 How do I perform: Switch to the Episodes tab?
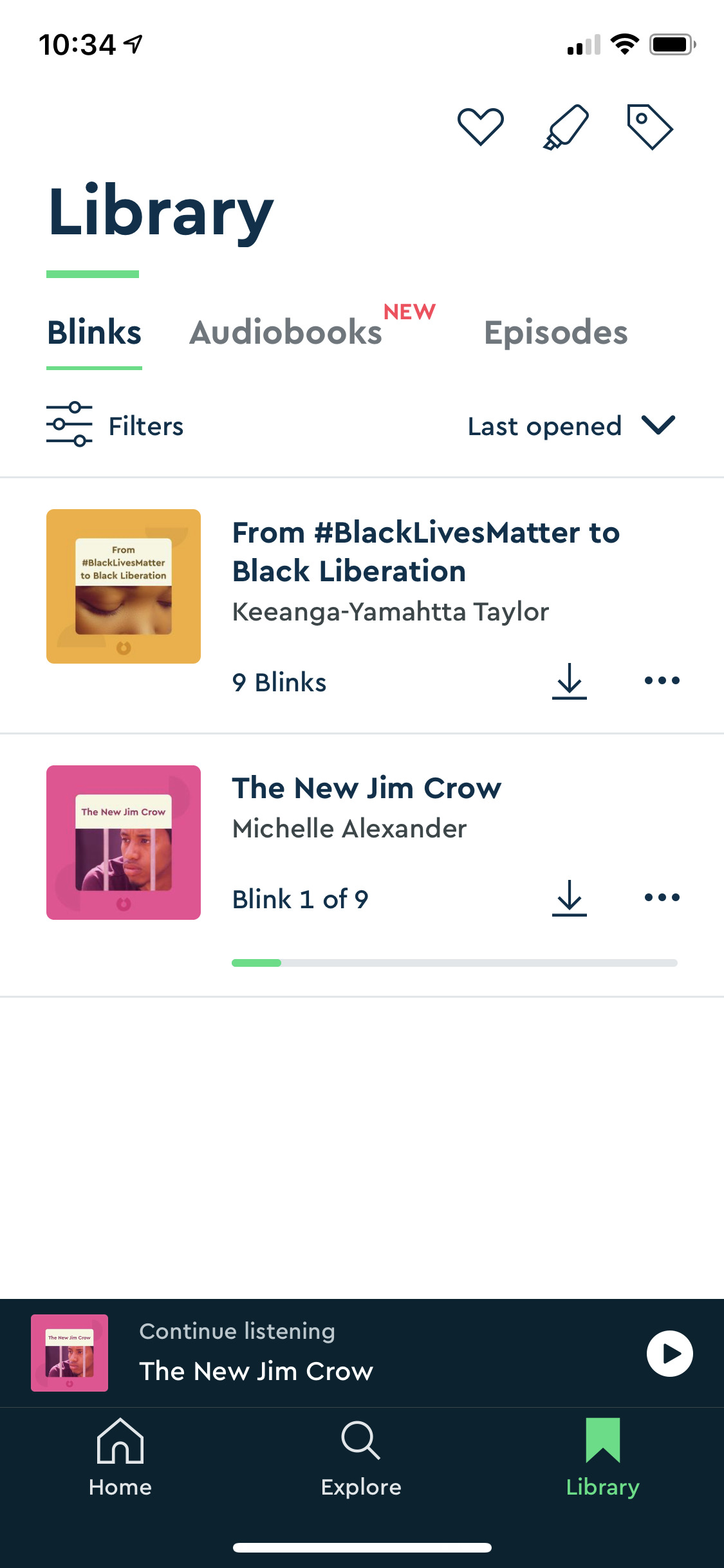tap(555, 333)
